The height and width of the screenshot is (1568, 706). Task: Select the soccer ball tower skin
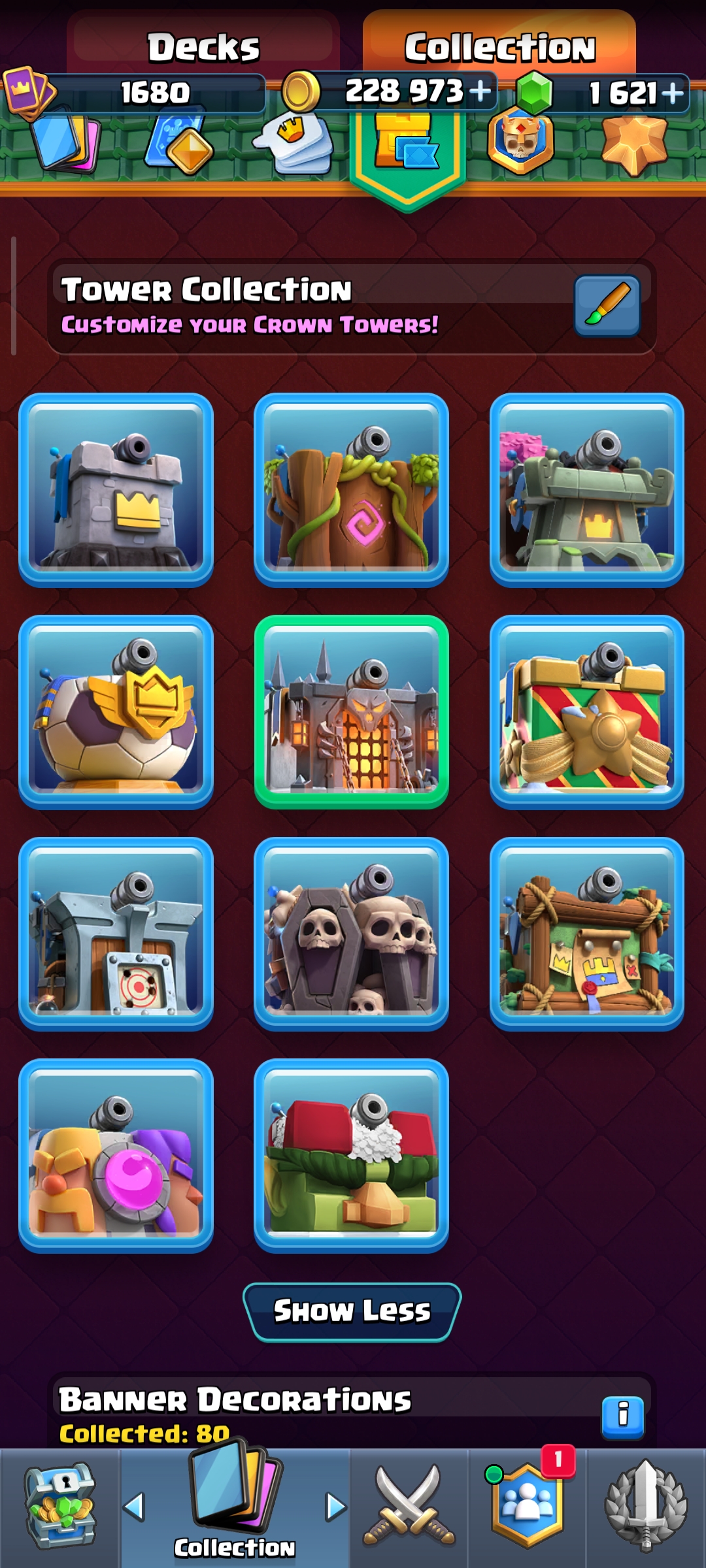point(116,712)
